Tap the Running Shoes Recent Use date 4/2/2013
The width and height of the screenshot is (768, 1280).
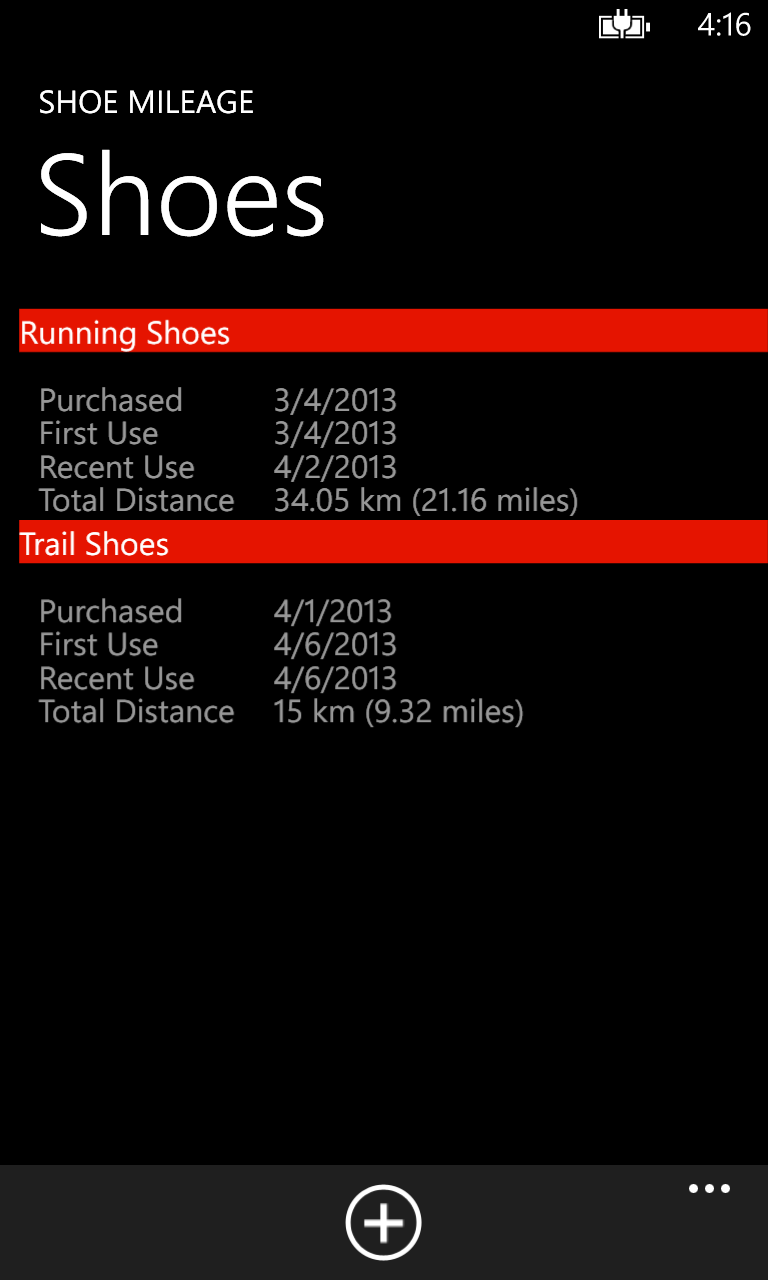(334, 466)
